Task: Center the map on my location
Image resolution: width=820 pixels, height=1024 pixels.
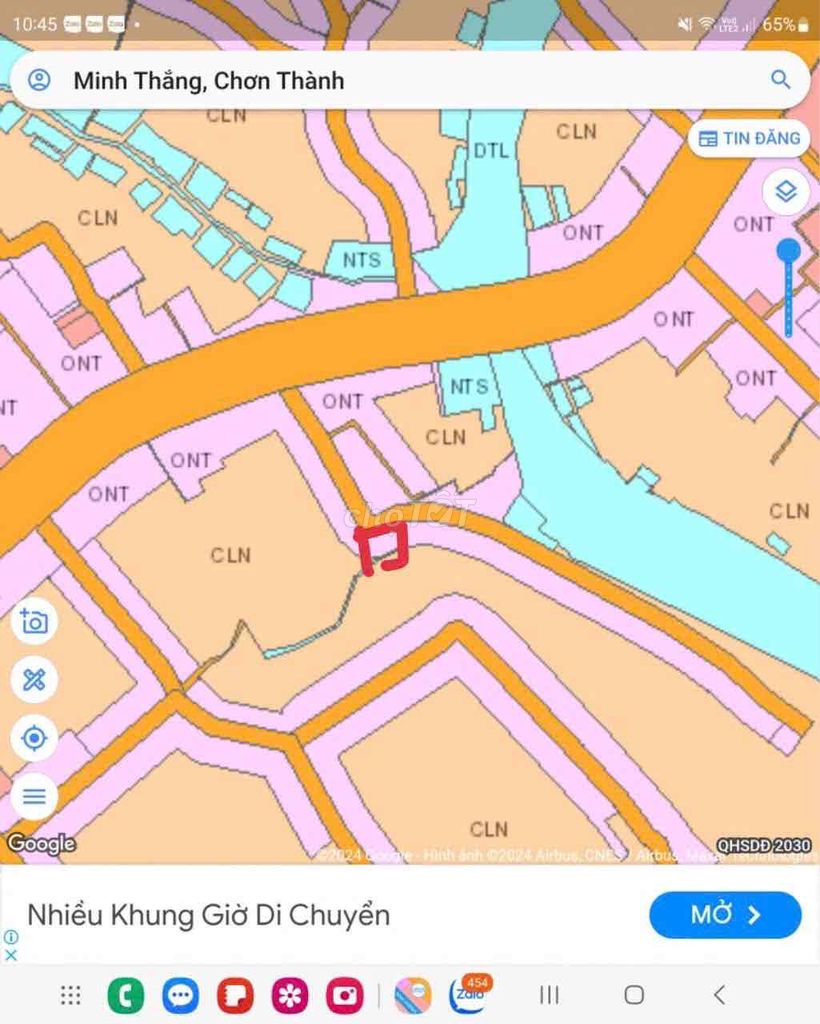Action: click(34, 739)
